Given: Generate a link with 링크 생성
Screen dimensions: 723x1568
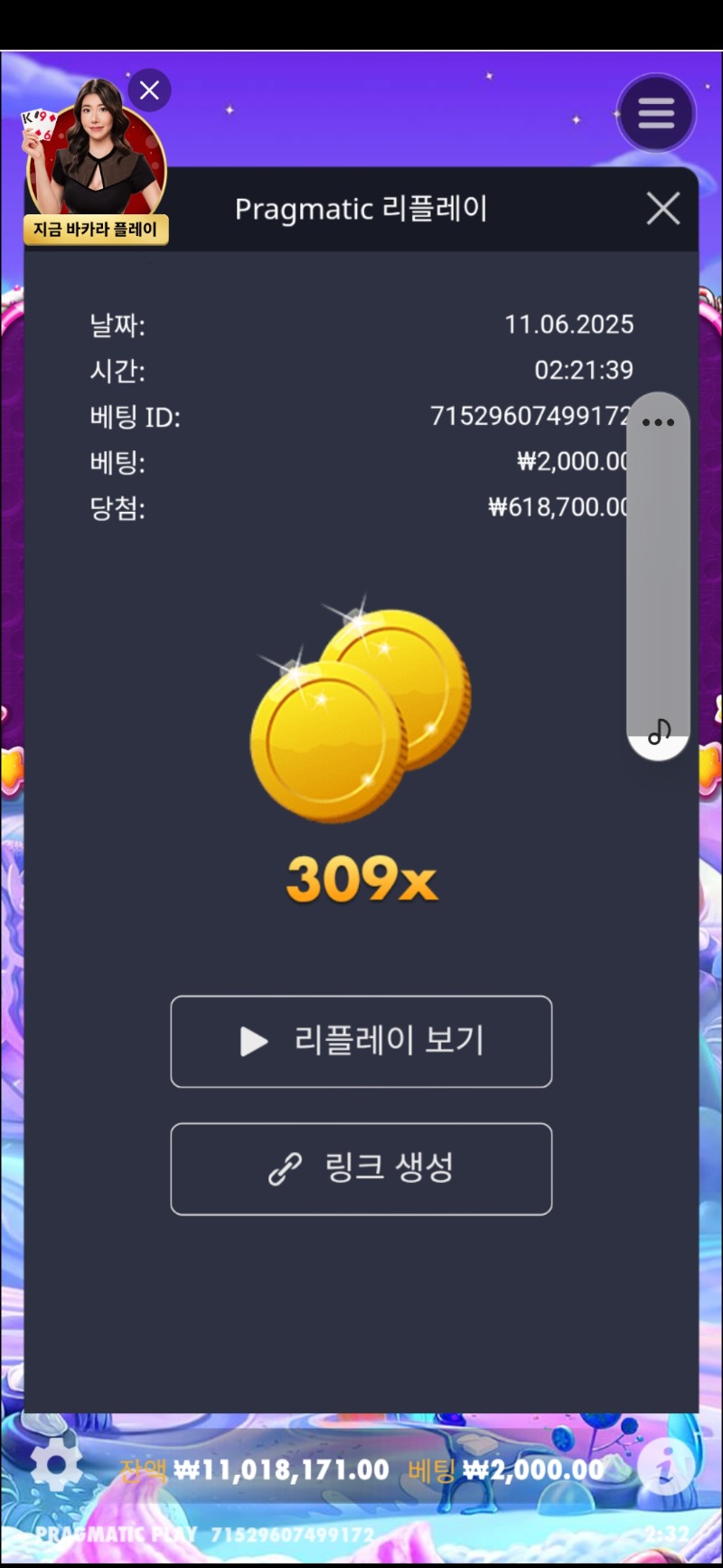Looking at the screenshot, I should click(x=361, y=1169).
